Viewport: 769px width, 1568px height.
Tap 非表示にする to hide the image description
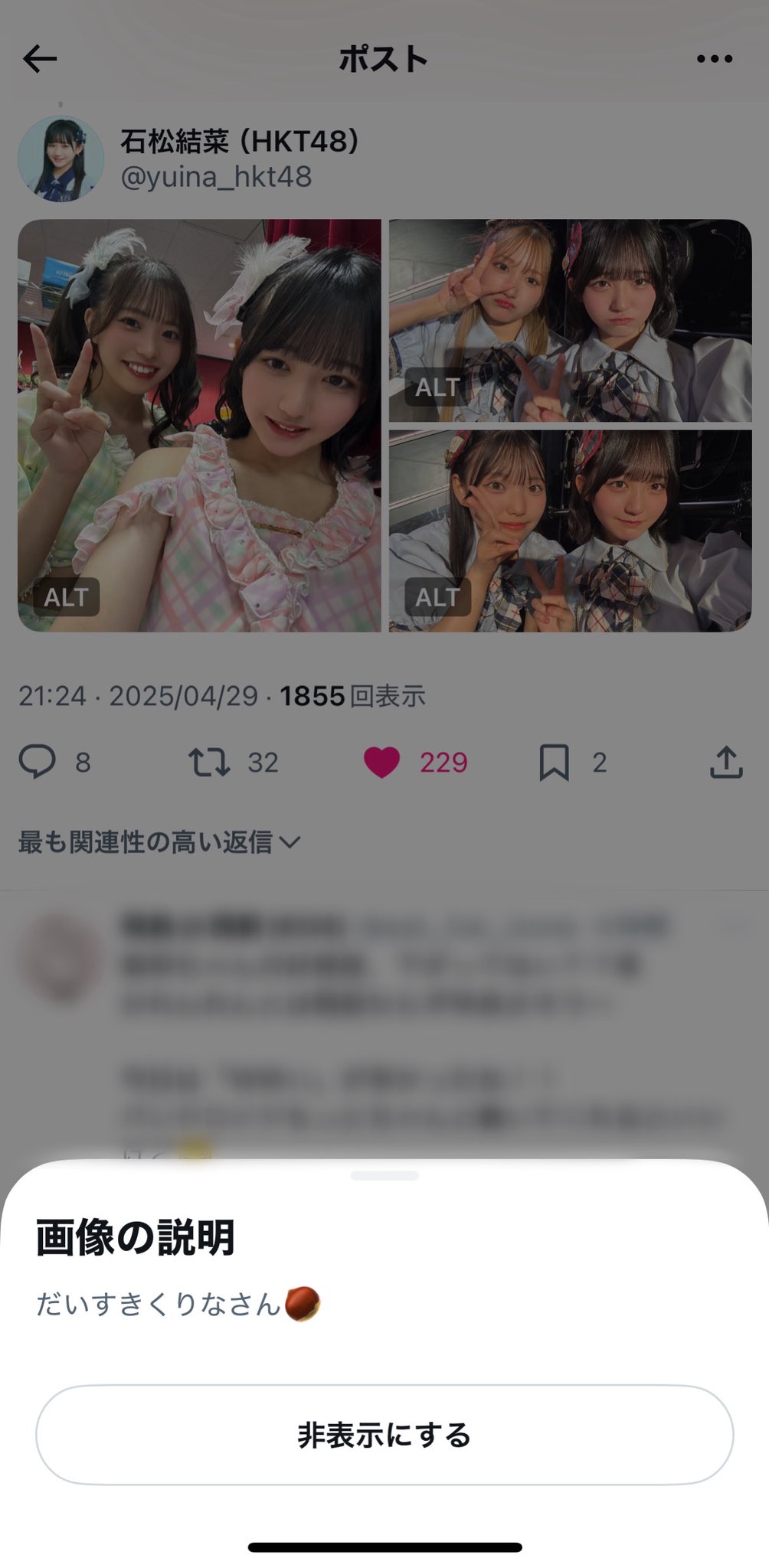(x=384, y=1435)
